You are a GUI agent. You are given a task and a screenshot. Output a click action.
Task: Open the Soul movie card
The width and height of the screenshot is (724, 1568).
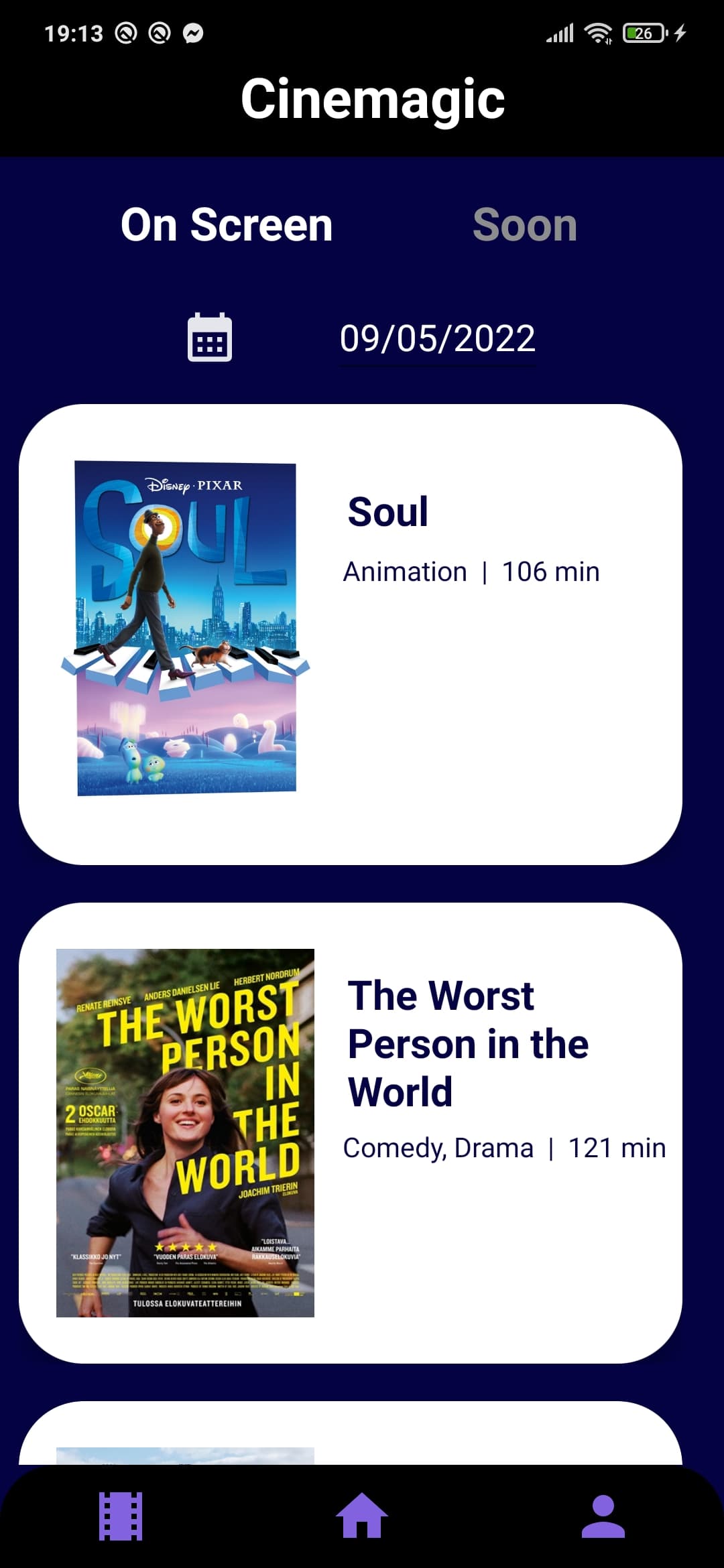tap(350, 633)
